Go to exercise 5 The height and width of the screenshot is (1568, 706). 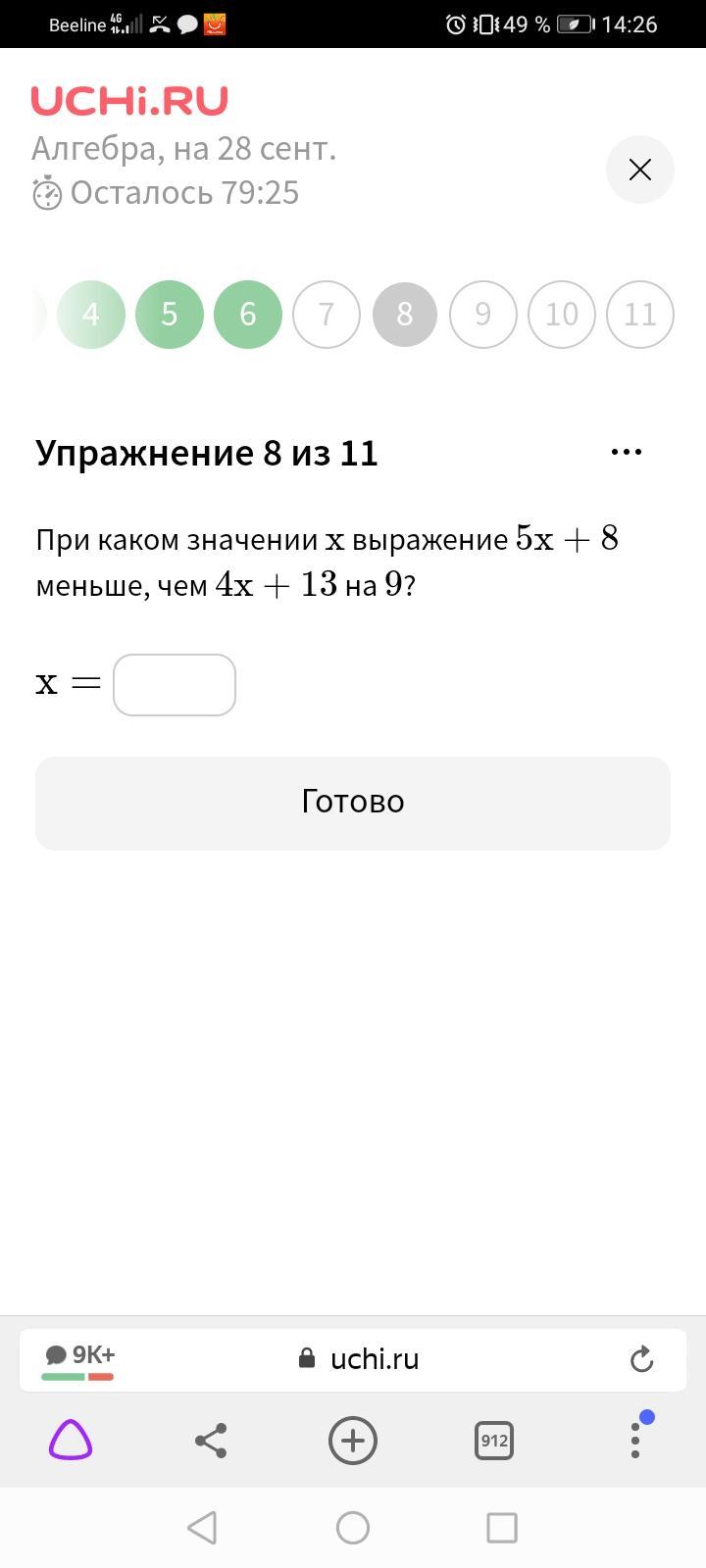[x=170, y=315]
